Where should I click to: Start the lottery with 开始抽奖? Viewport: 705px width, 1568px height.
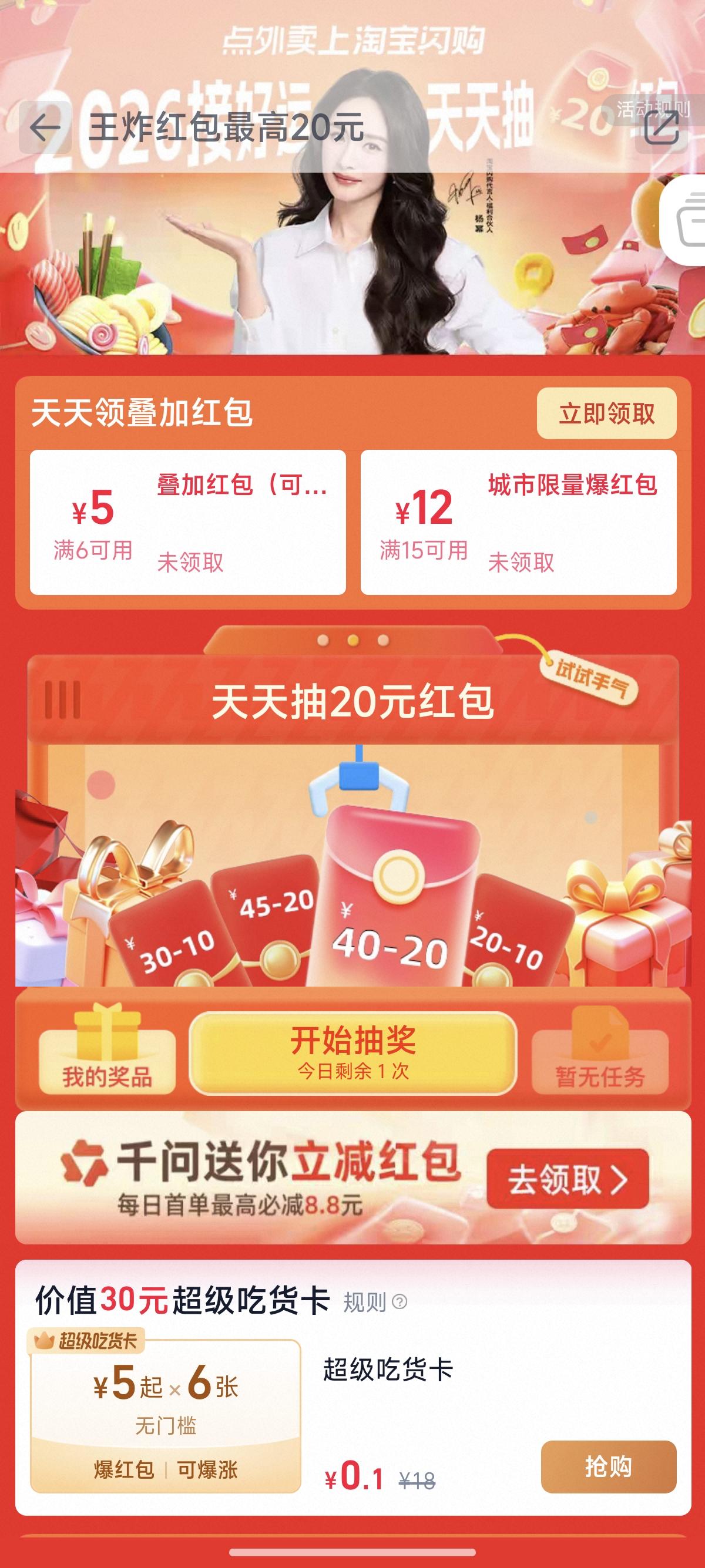[x=353, y=1052]
